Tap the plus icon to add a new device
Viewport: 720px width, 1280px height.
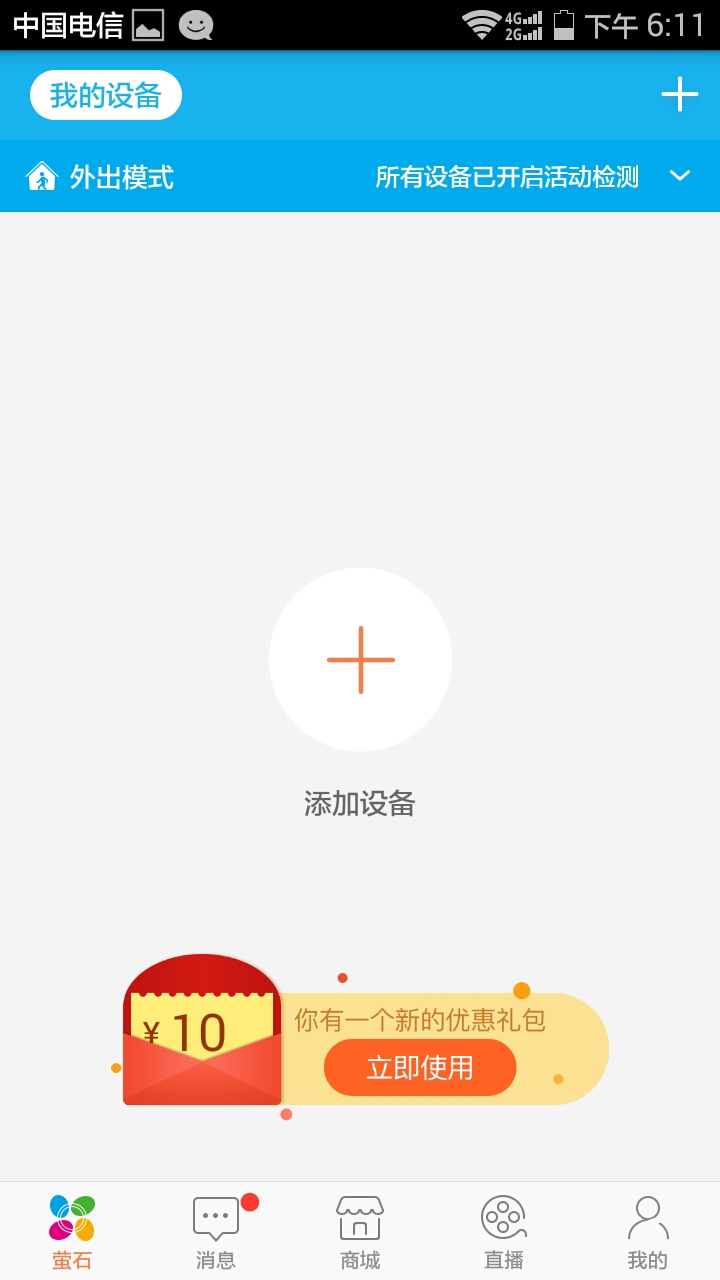[680, 95]
